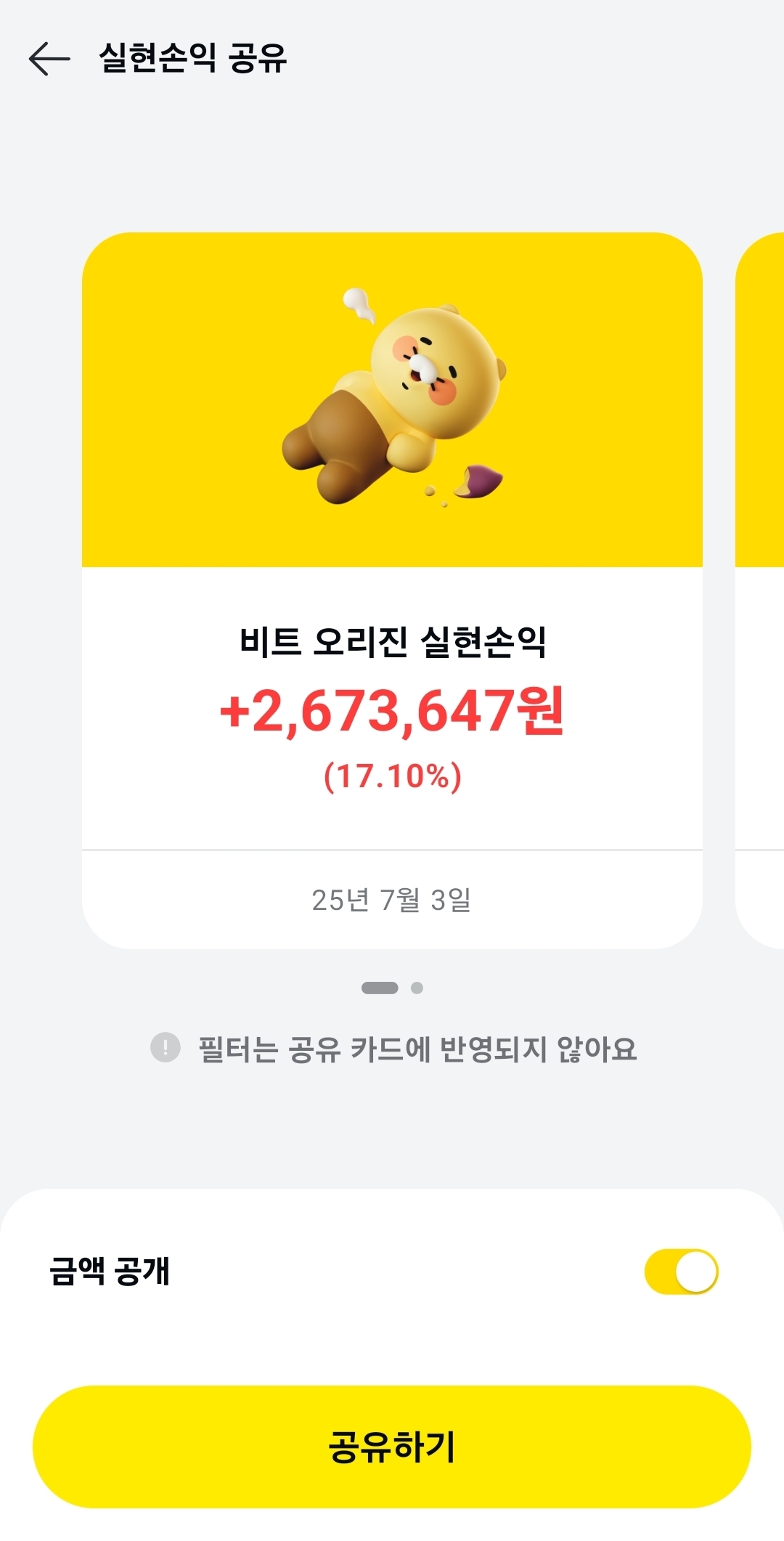This screenshot has width=784, height=1541.
Task: Turn off the 금액 공개 switch
Action: (681, 1272)
